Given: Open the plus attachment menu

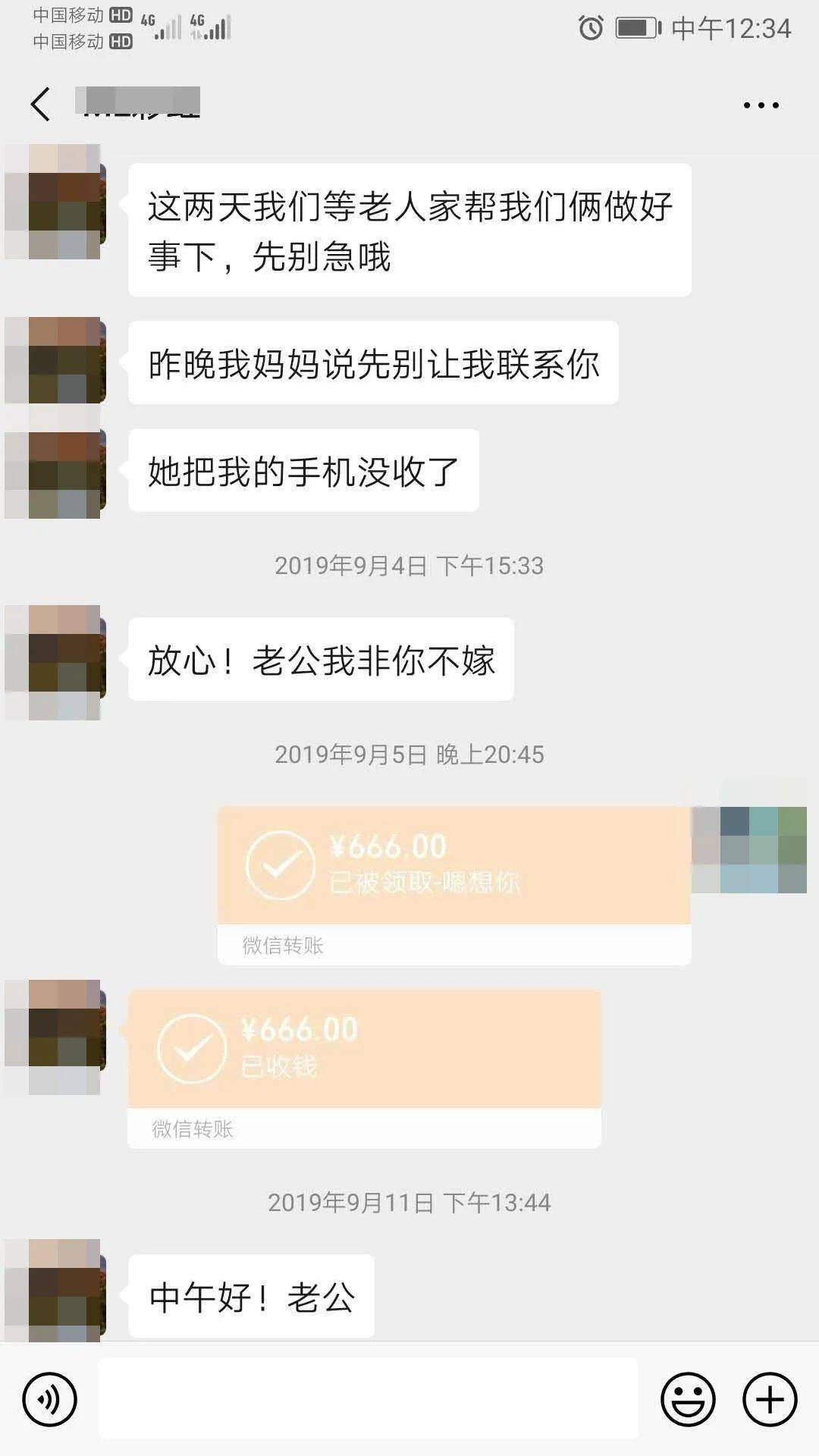Looking at the screenshot, I should (770, 1399).
